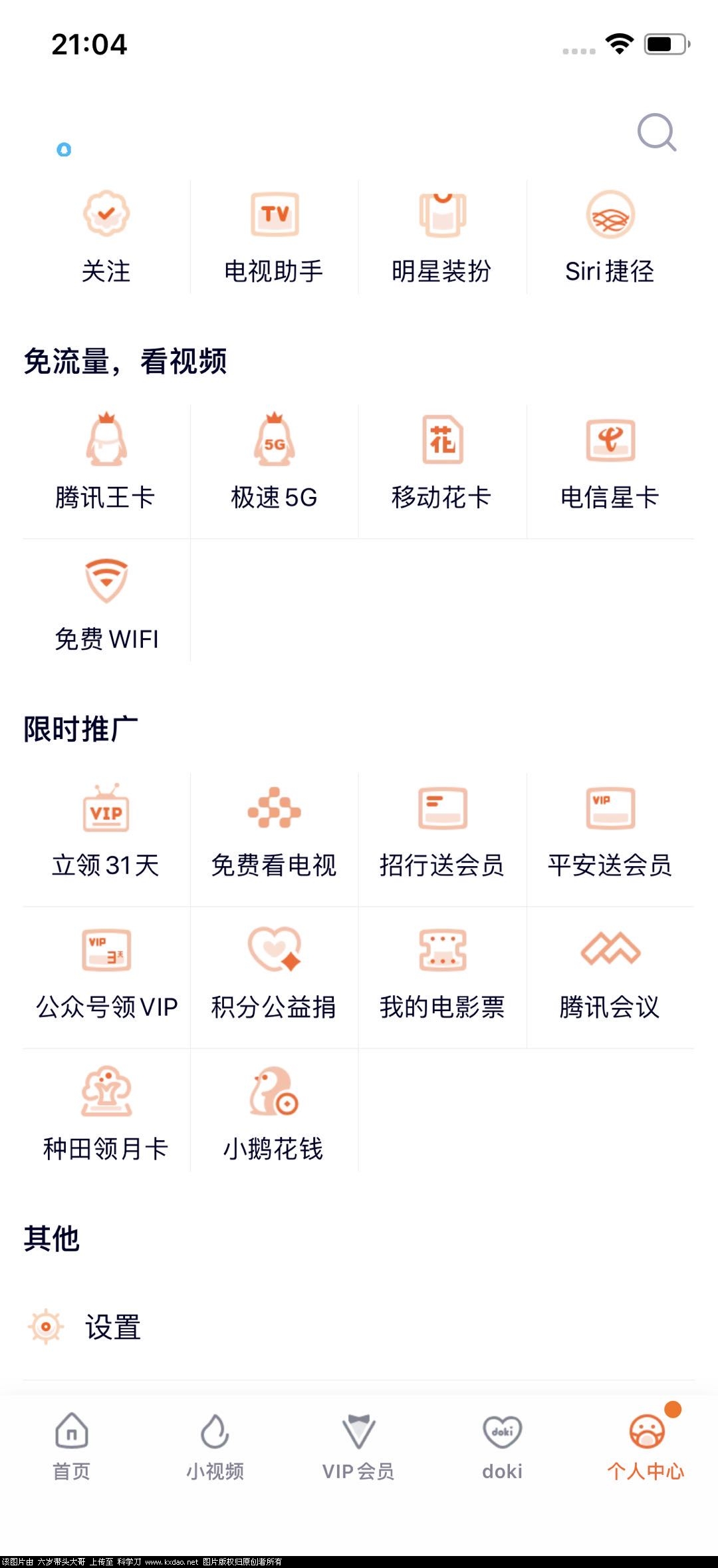View 我的电影票 movie tickets
718x1568 pixels.
[442, 975]
